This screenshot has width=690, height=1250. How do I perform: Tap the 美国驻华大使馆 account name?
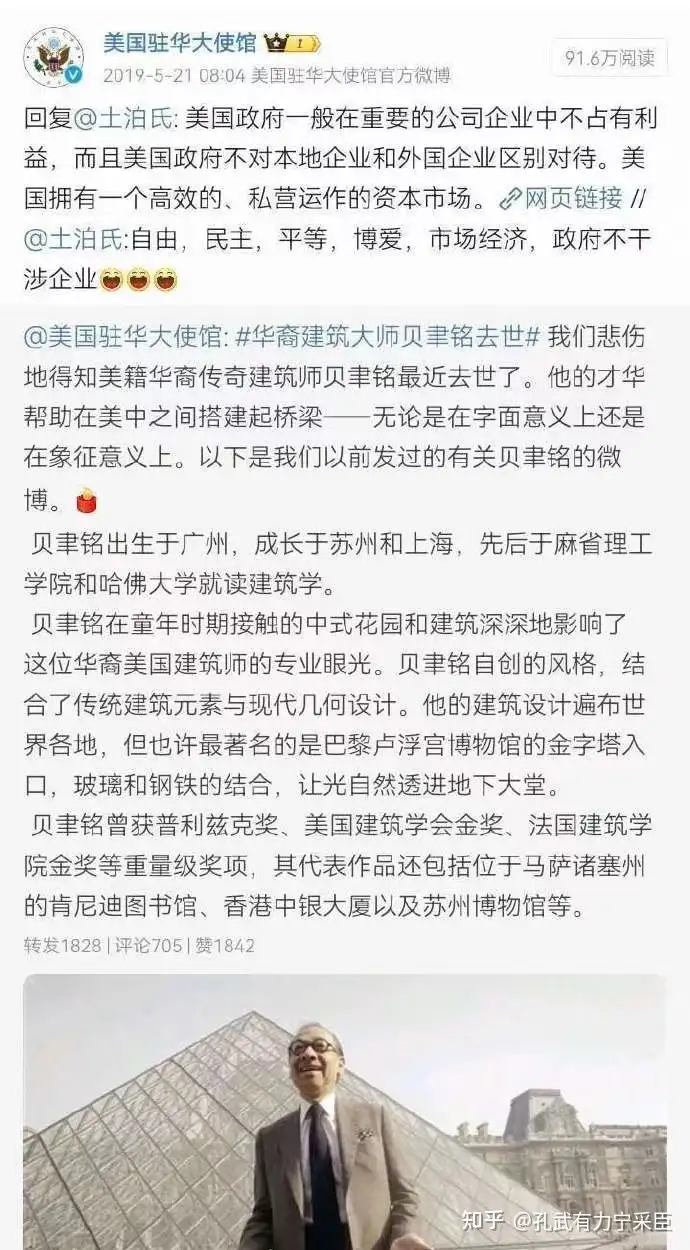[x=179, y=43]
